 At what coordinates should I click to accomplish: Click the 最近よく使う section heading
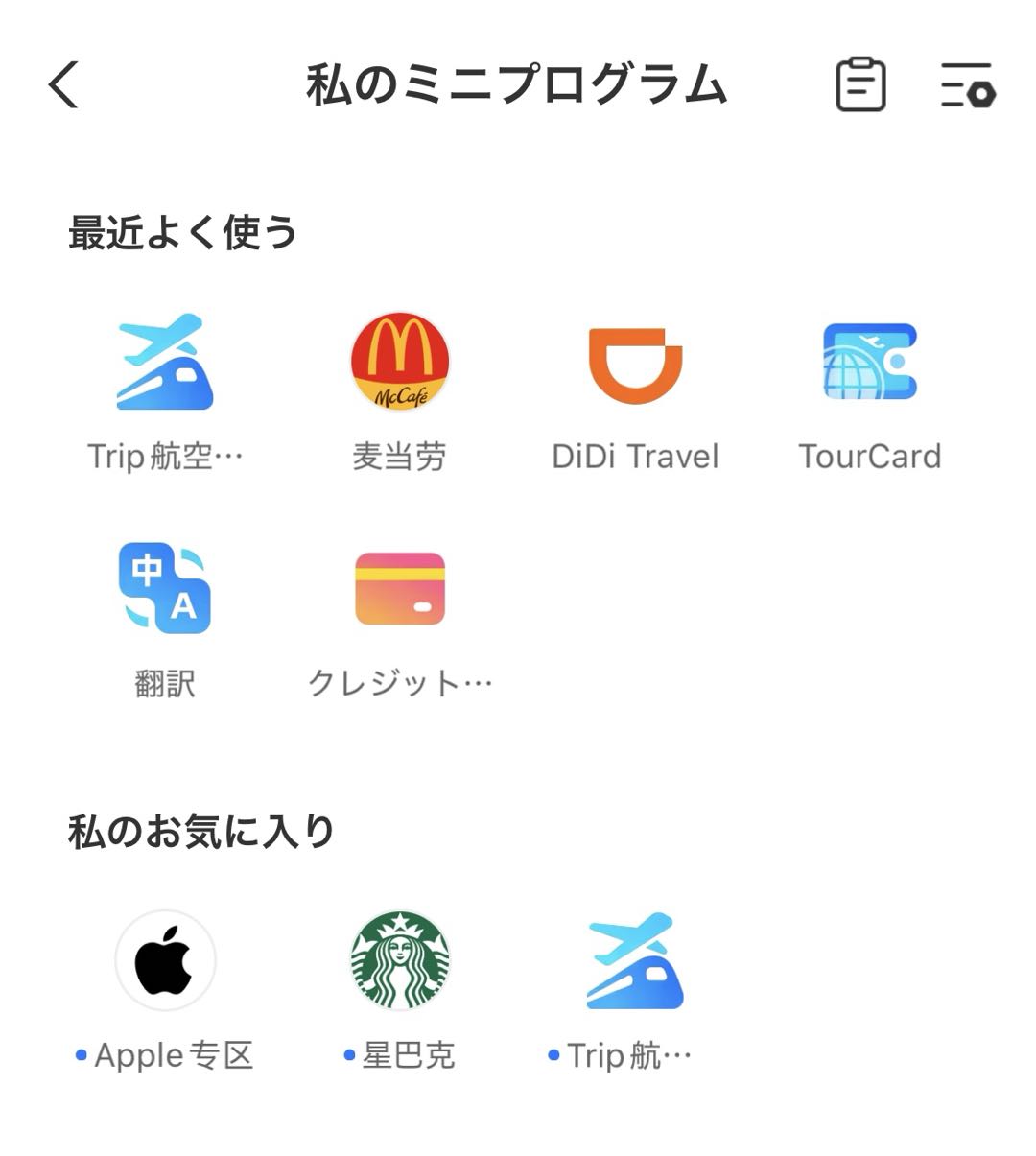182,230
